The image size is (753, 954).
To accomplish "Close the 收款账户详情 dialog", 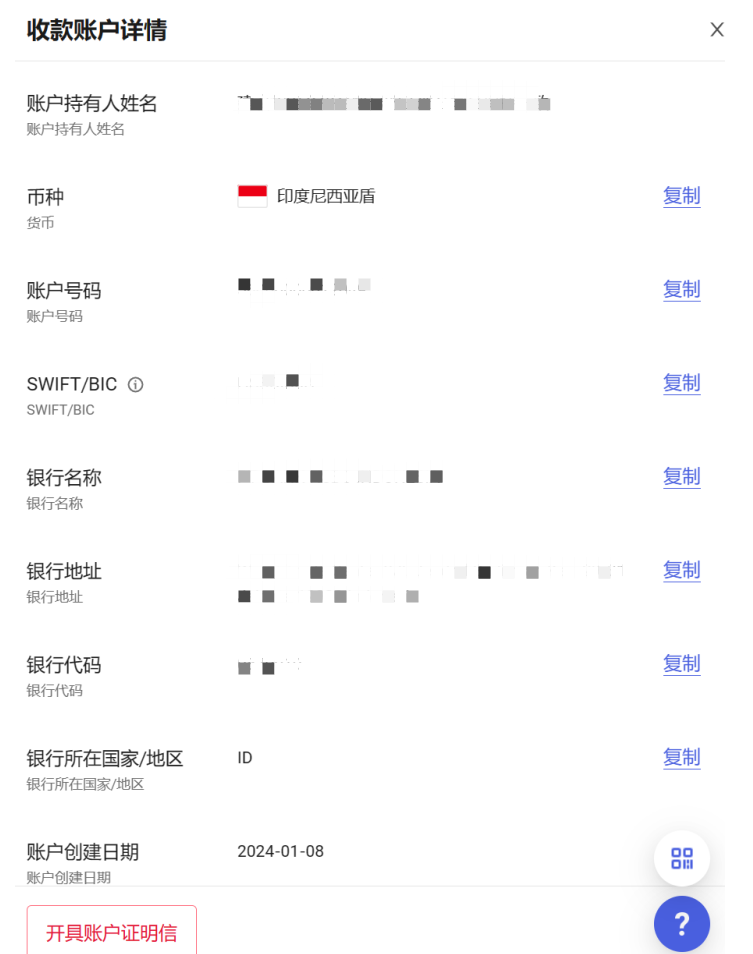I will coord(717,29).
